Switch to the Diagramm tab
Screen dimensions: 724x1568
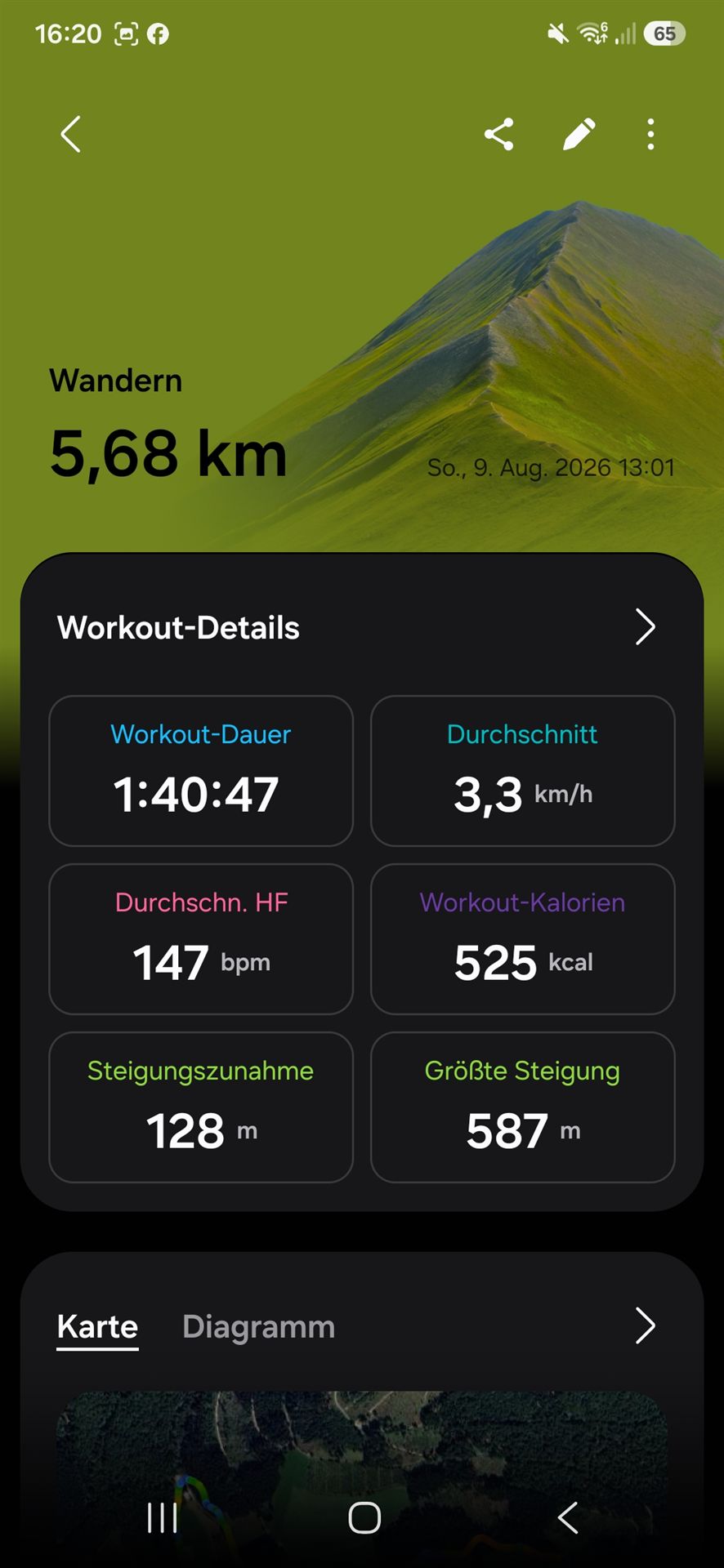258,1326
